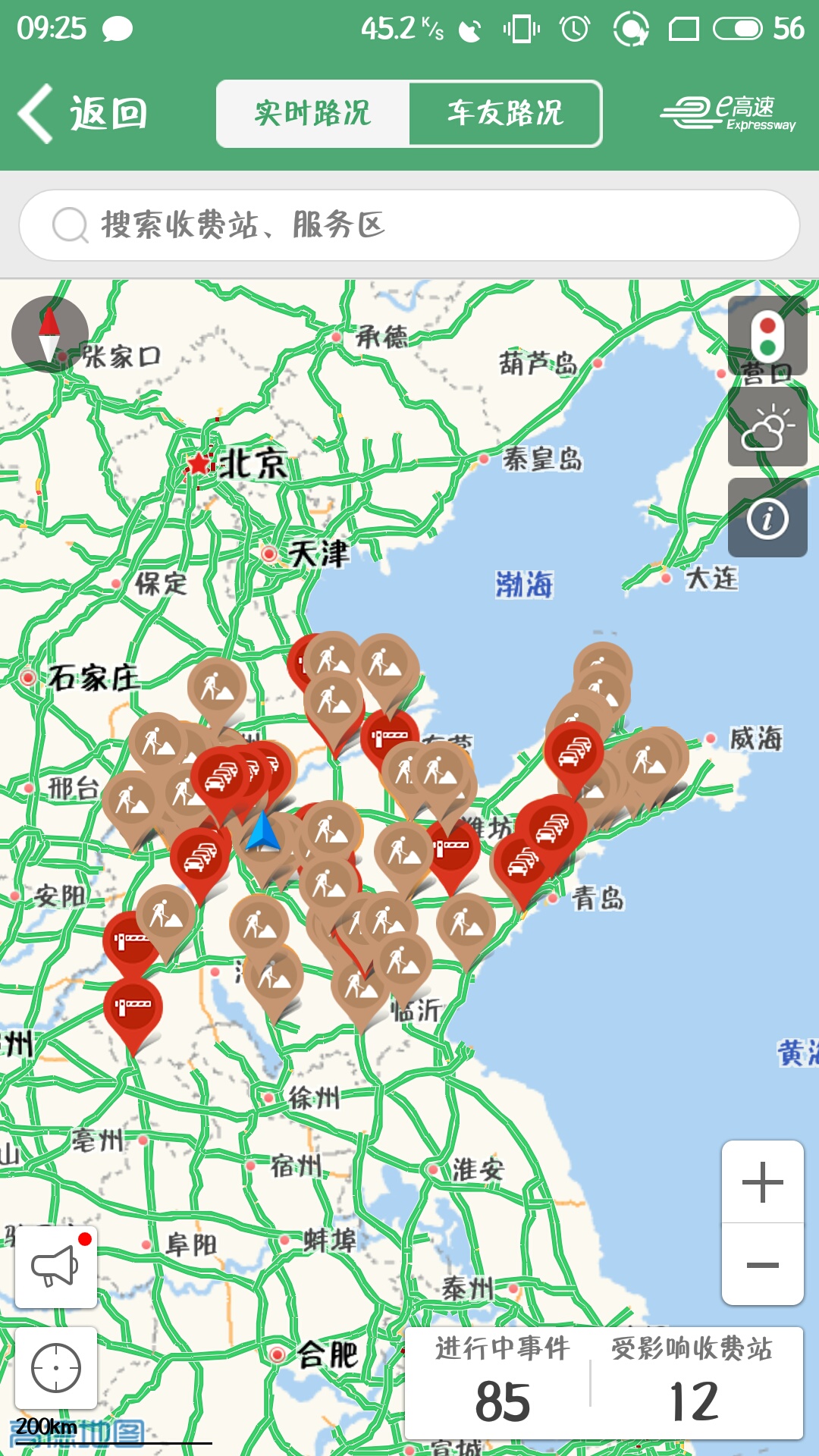819x1456 pixels.
Task: Tap 返回 to go back
Action: click(83, 112)
